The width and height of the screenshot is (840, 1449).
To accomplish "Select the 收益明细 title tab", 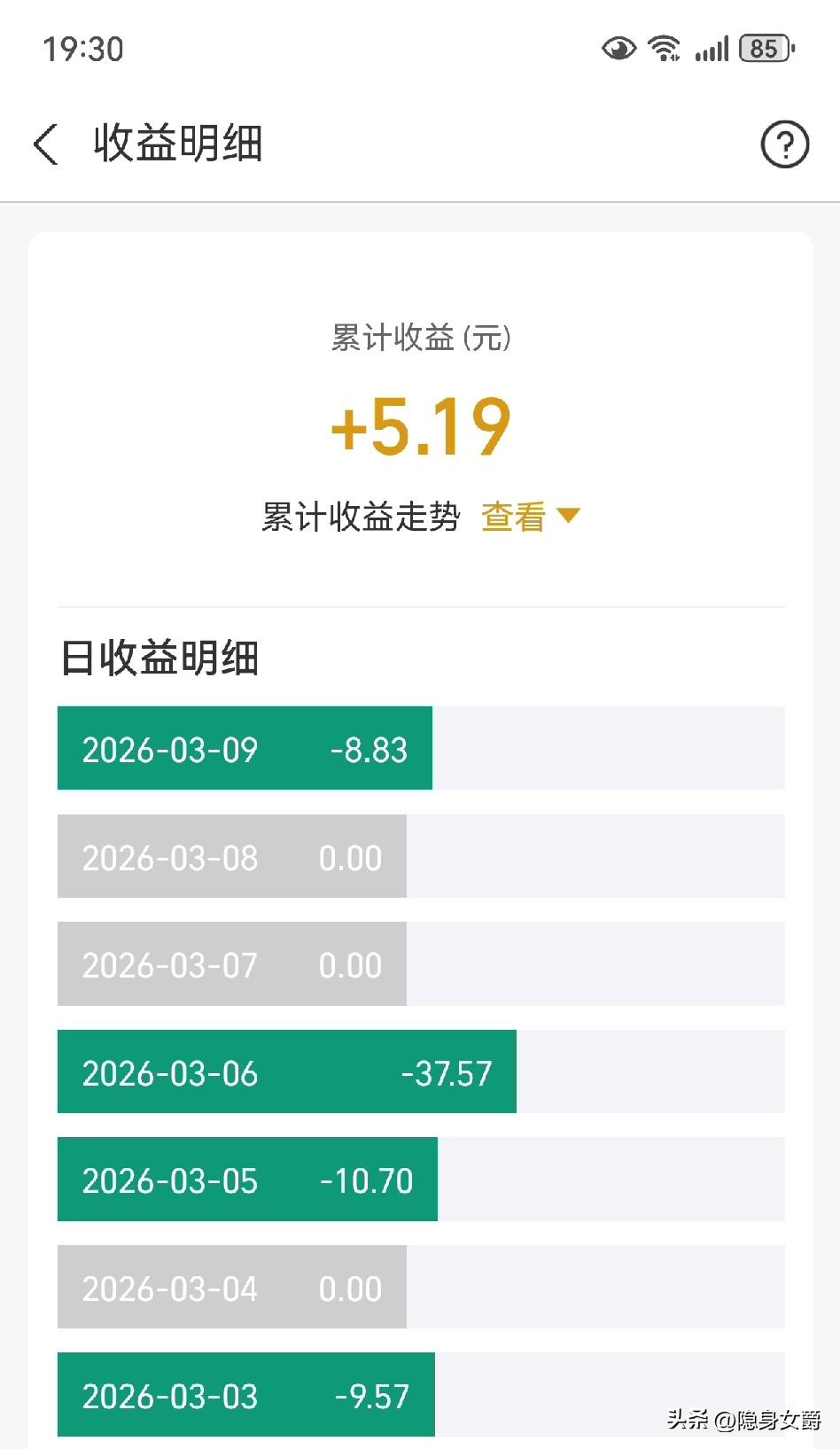I will [x=175, y=144].
